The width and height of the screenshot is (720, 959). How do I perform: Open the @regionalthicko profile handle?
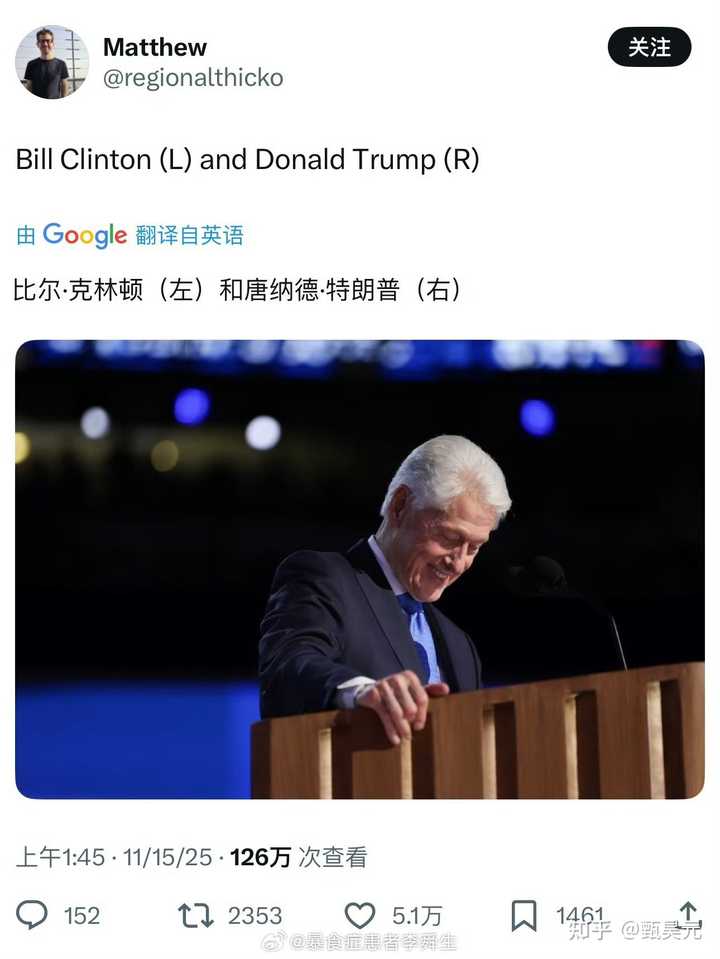pos(193,78)
